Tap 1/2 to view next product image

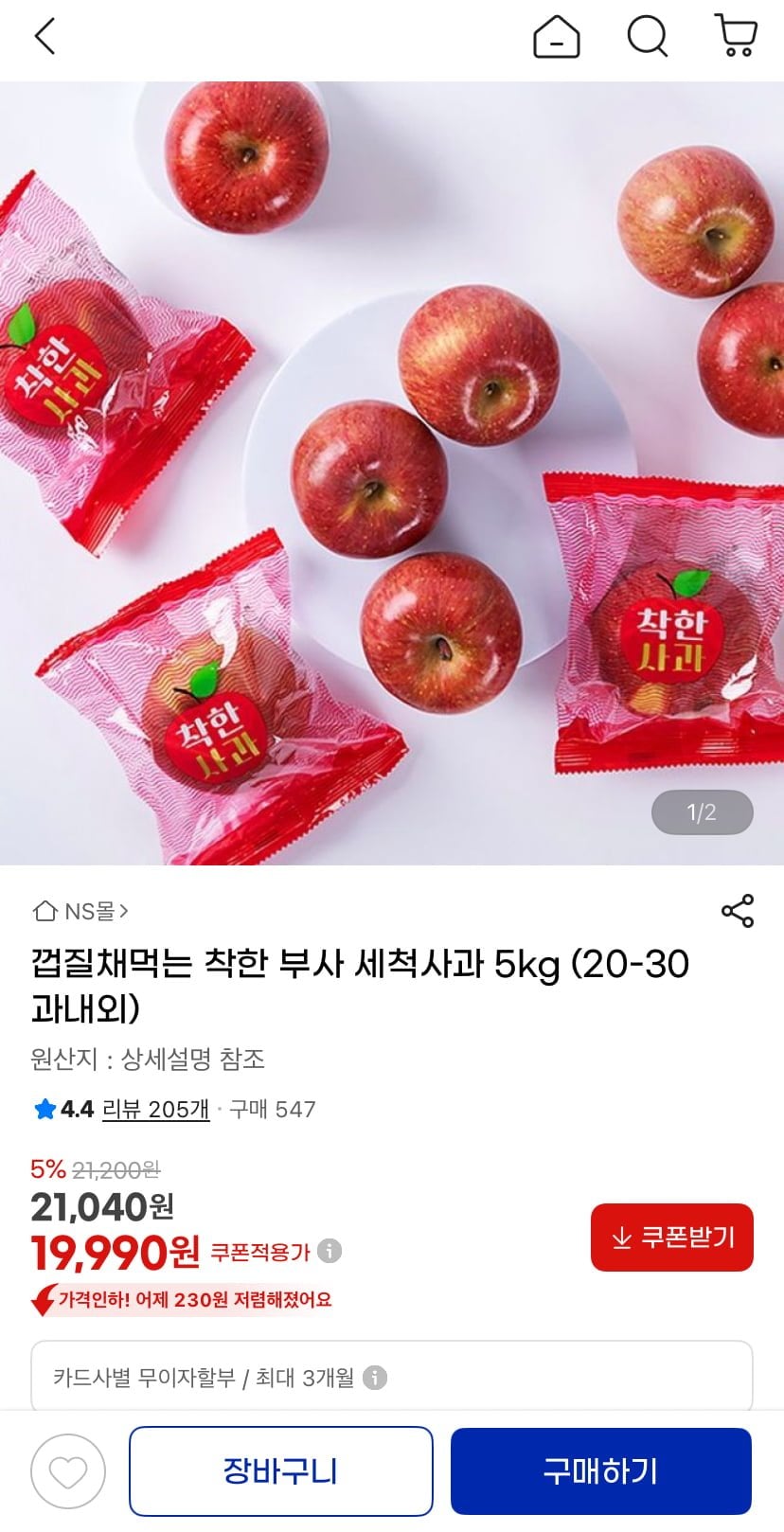pos(702,811)
